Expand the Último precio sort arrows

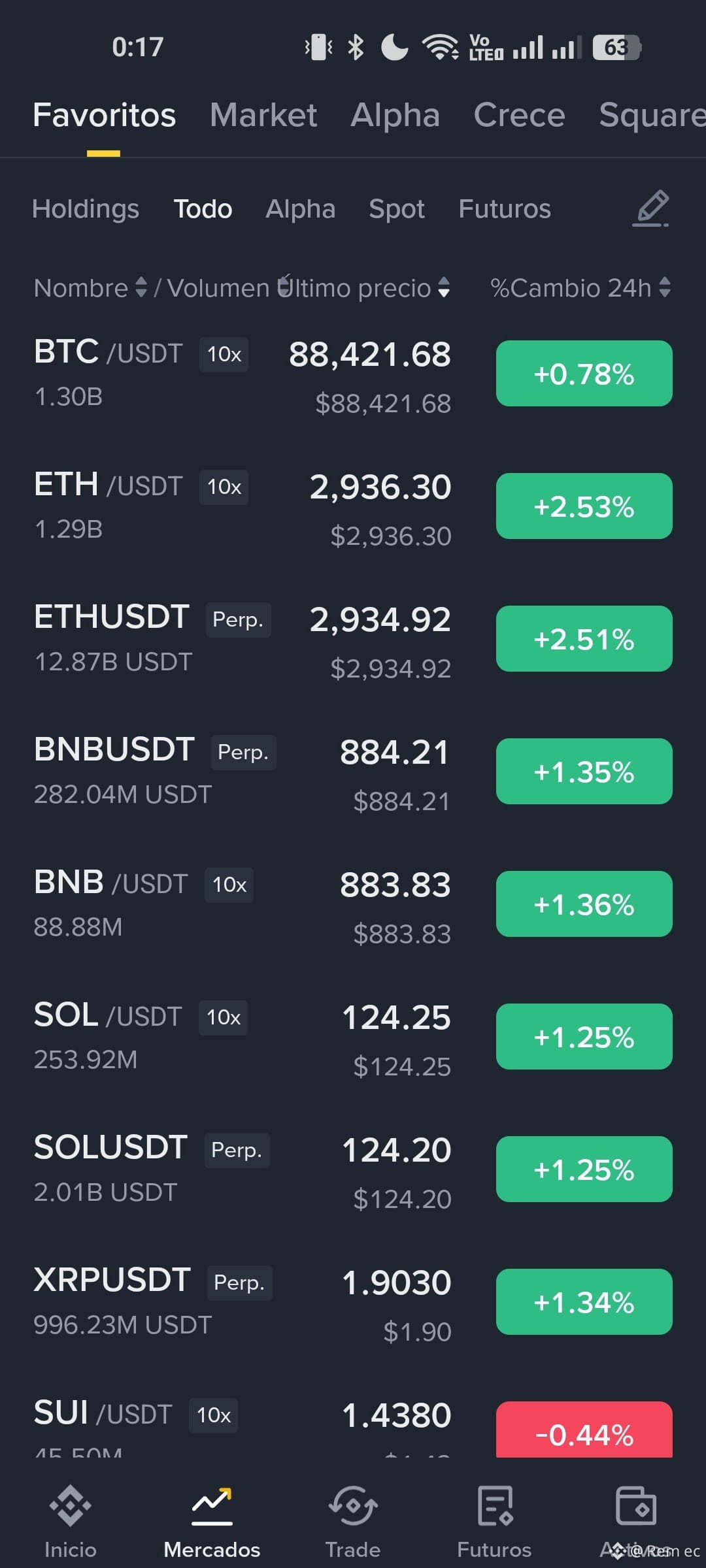pos(444,287)
